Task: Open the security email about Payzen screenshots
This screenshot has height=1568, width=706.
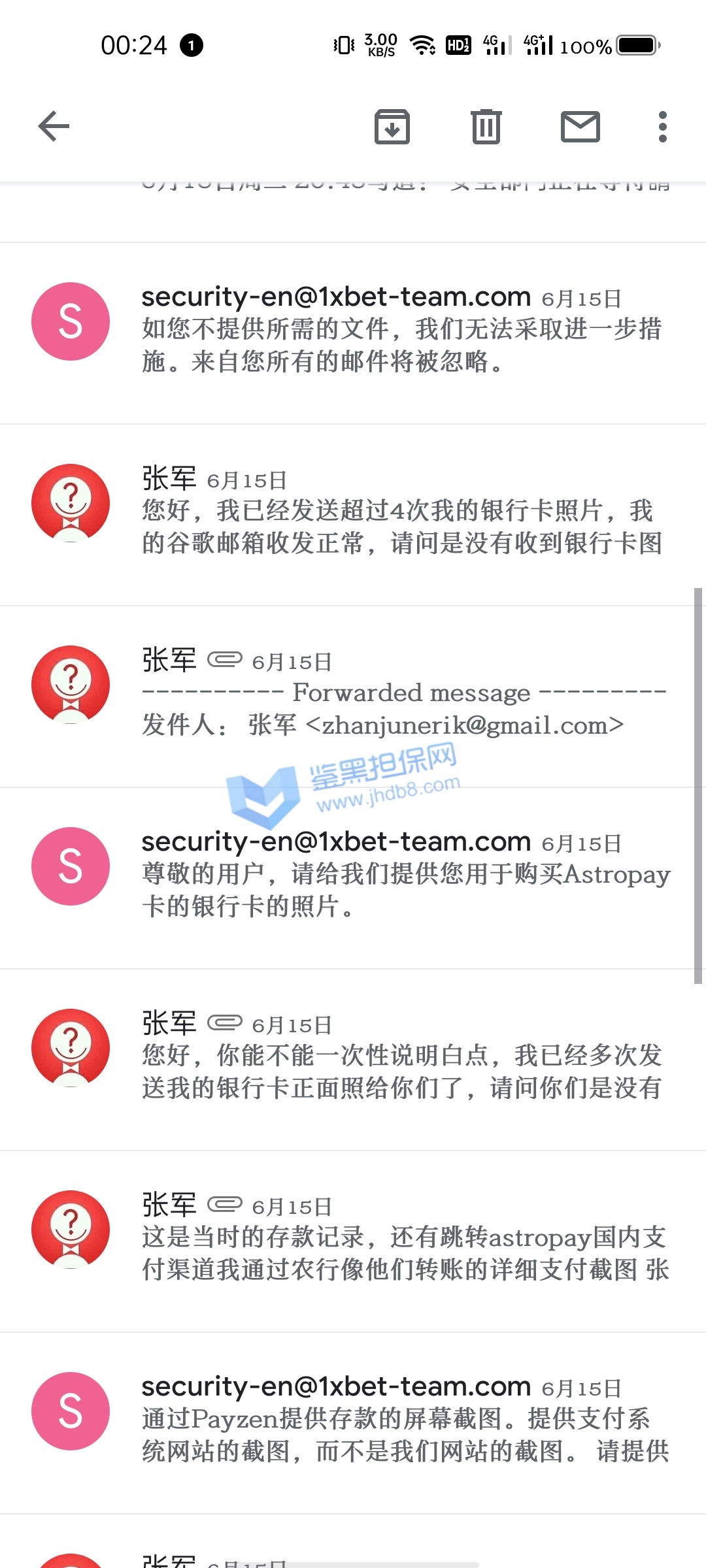Action: coord(402,1420)
